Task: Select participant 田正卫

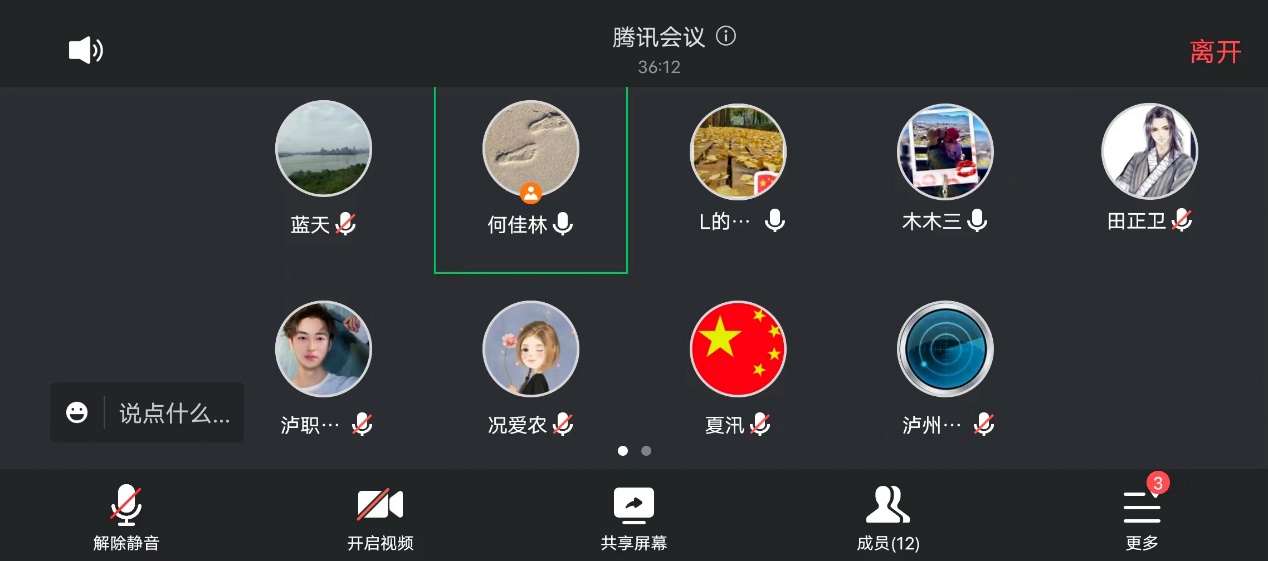Action: click(1150, 152)
